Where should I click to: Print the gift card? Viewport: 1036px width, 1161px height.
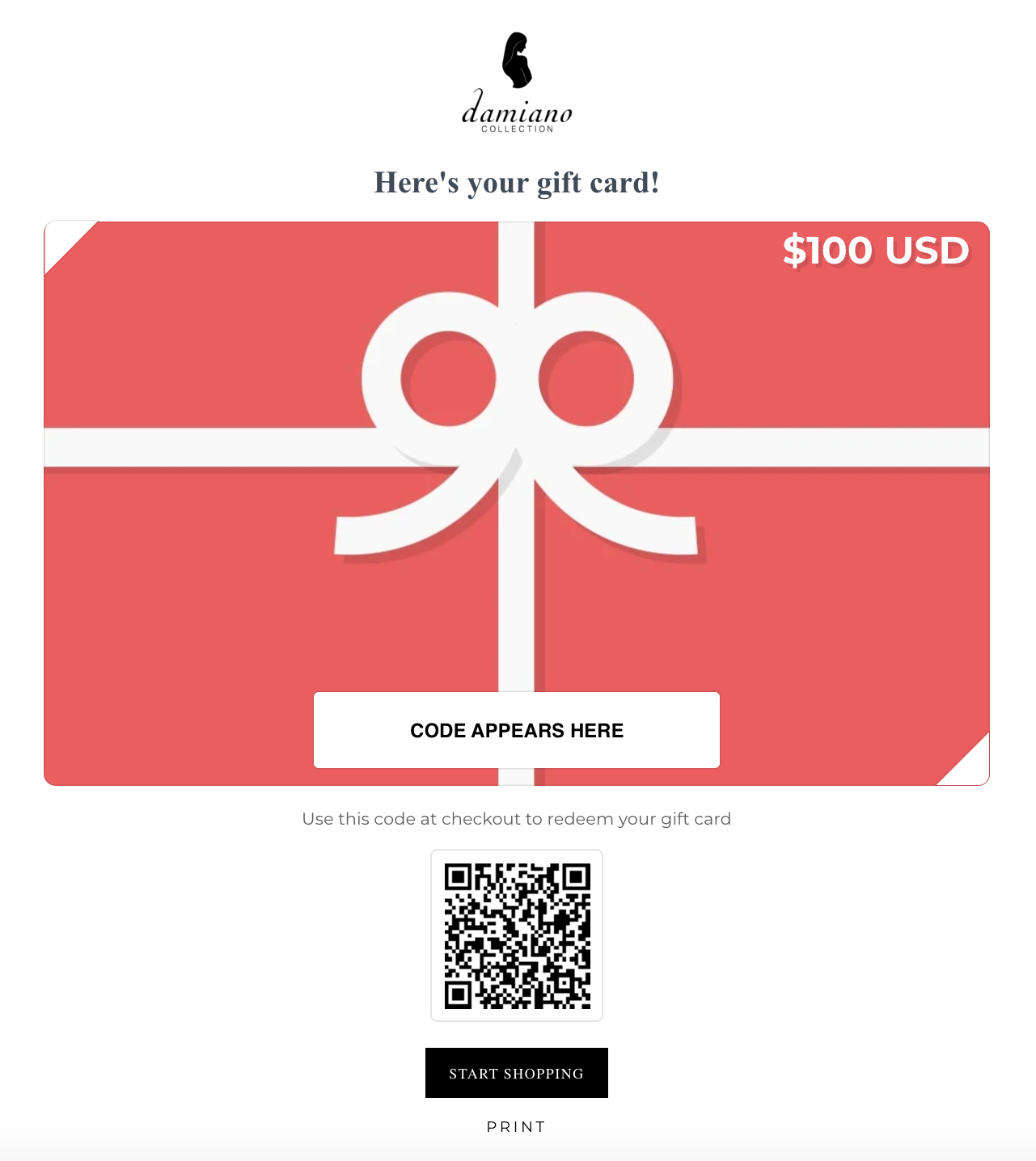pos(516,1126)
